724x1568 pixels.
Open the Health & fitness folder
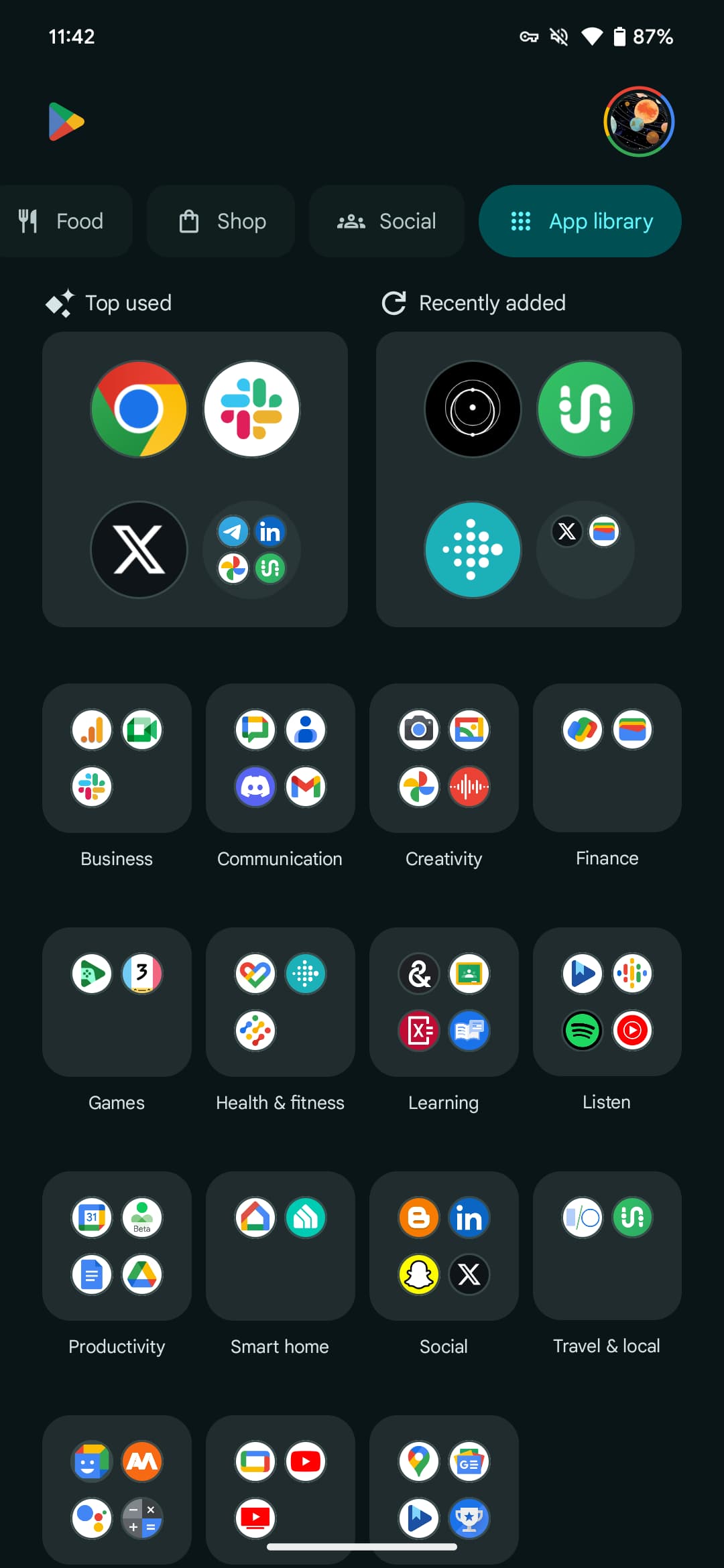280,1002
